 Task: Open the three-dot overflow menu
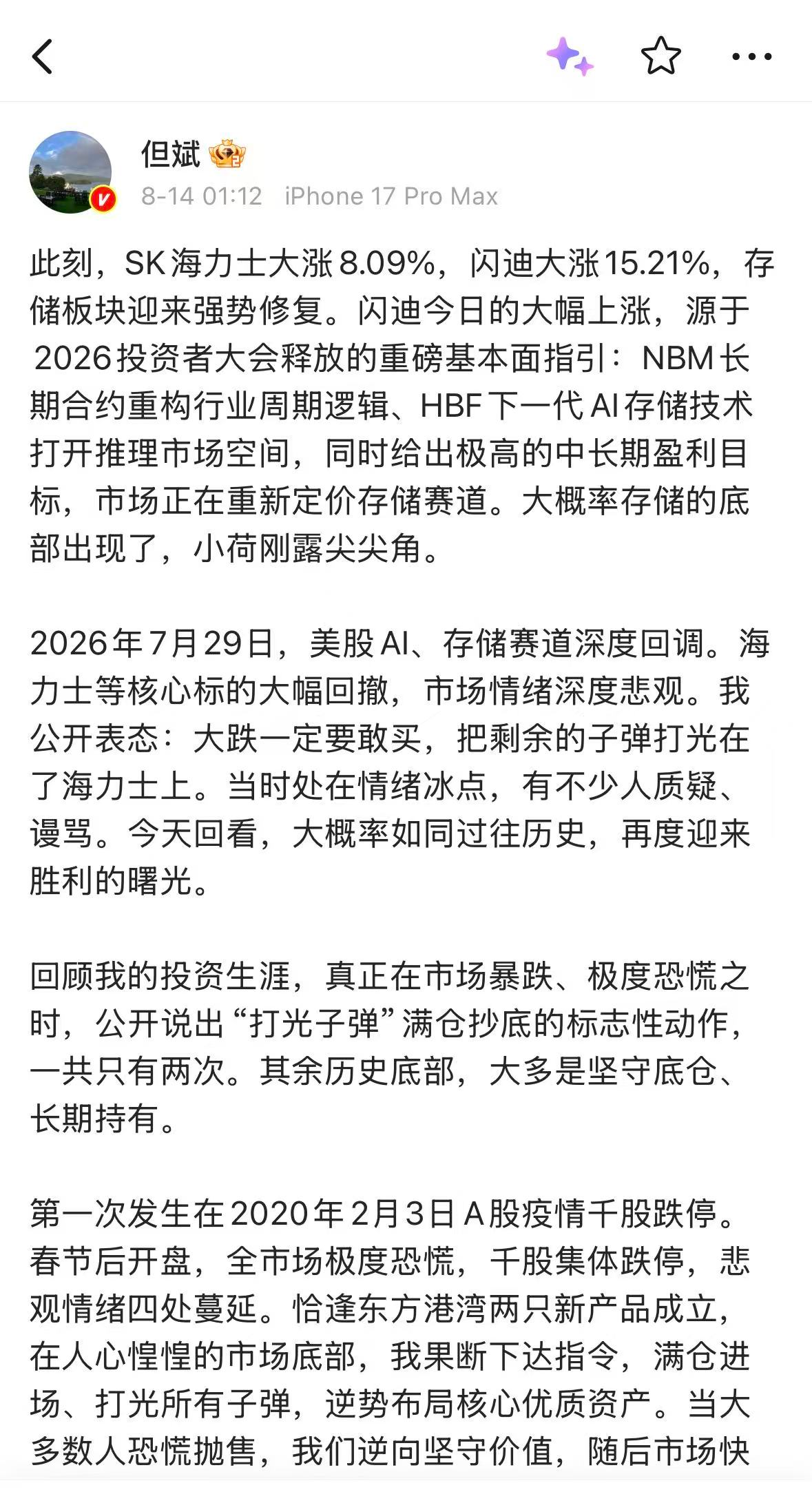coord(751,56)
